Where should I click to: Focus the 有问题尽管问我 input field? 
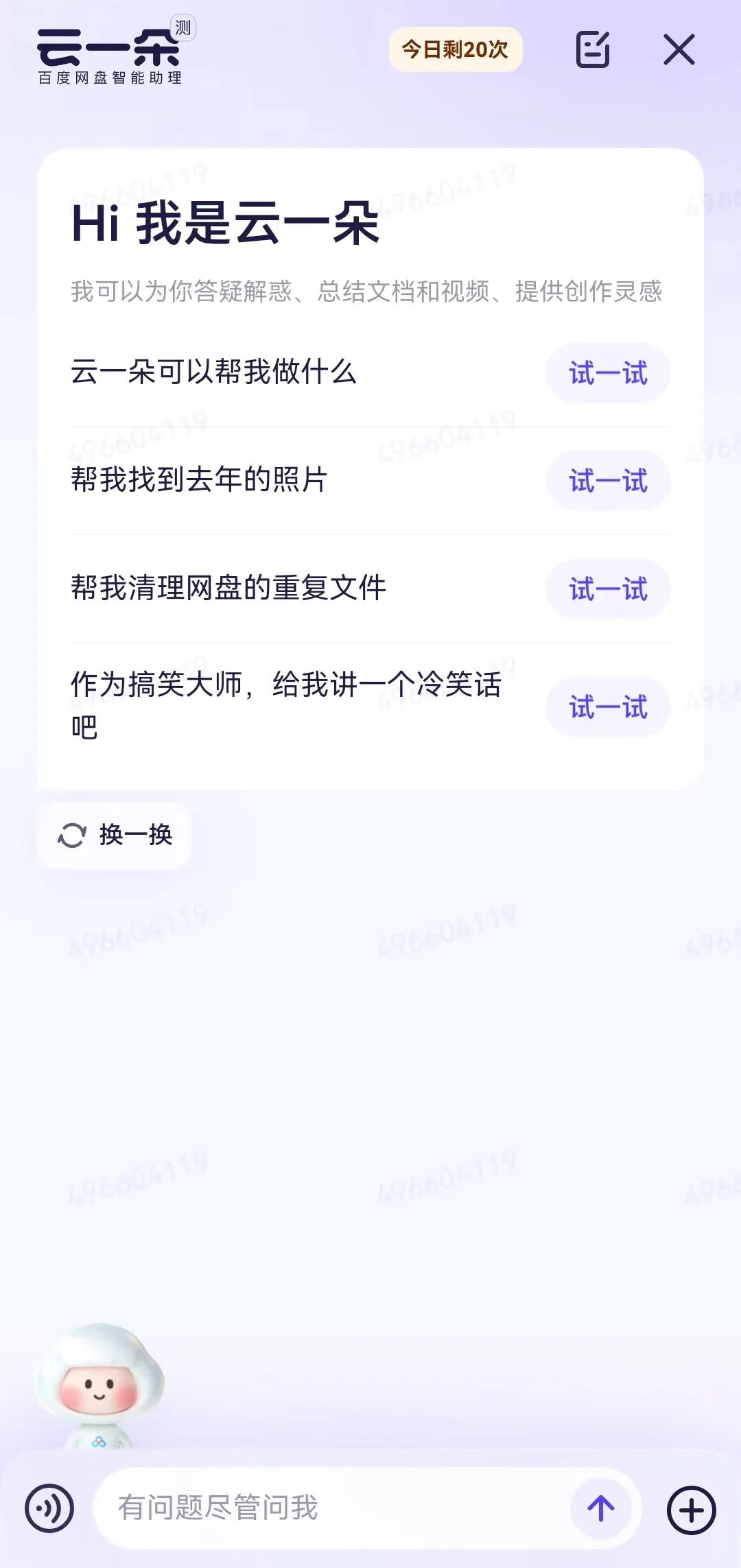tap(329, 1508)
